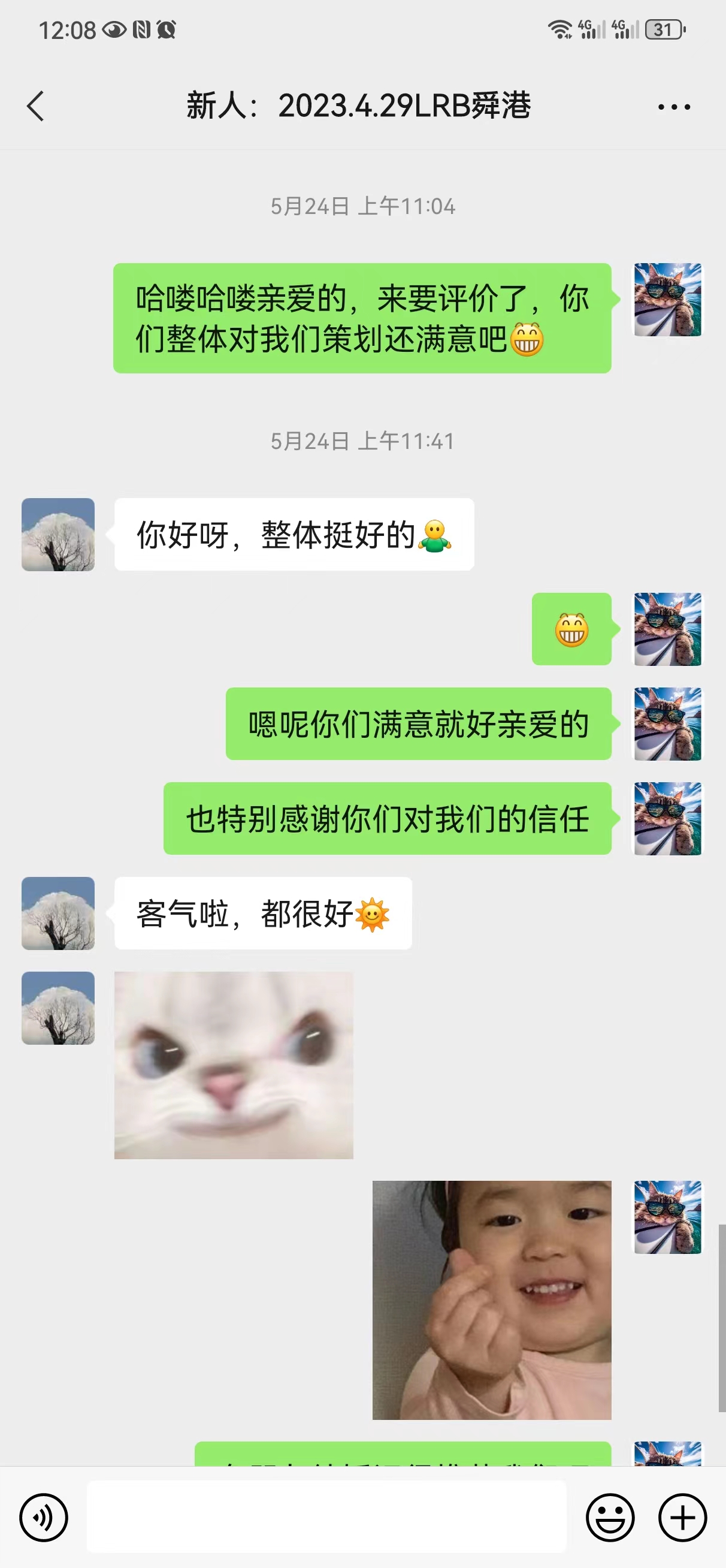Open the chat info overflow menu
726x1568 pixels.
point(674,107)
